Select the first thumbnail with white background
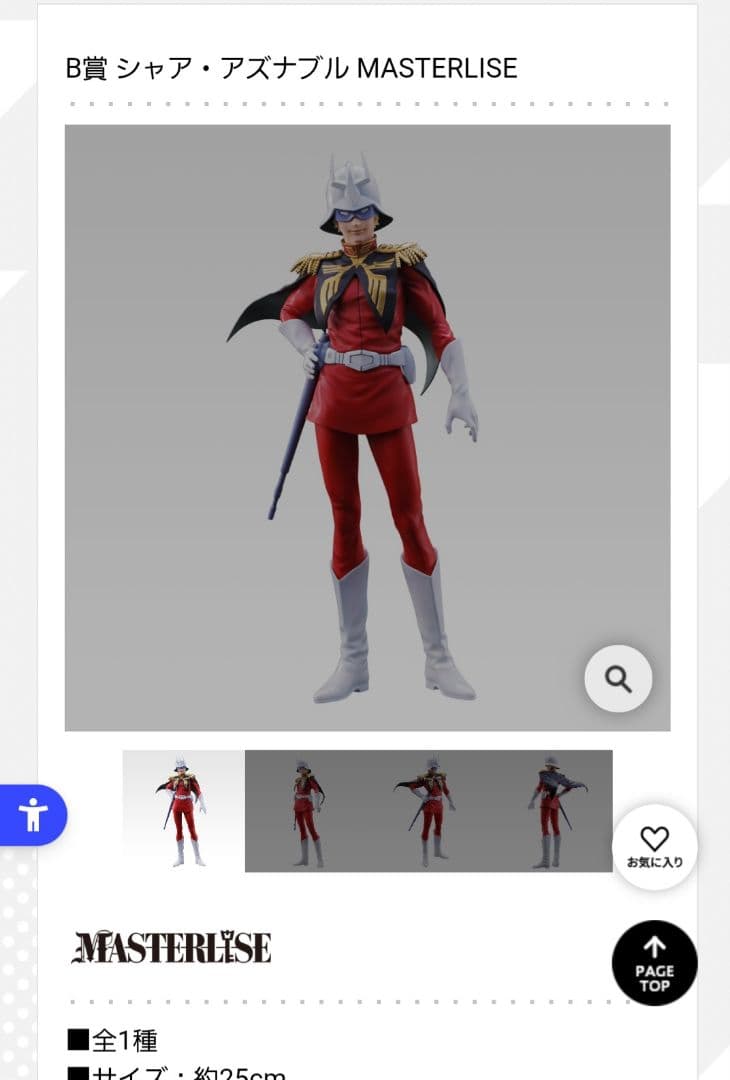The width and height of the screenshot is (730, 1080). click(x=184, y=811)
